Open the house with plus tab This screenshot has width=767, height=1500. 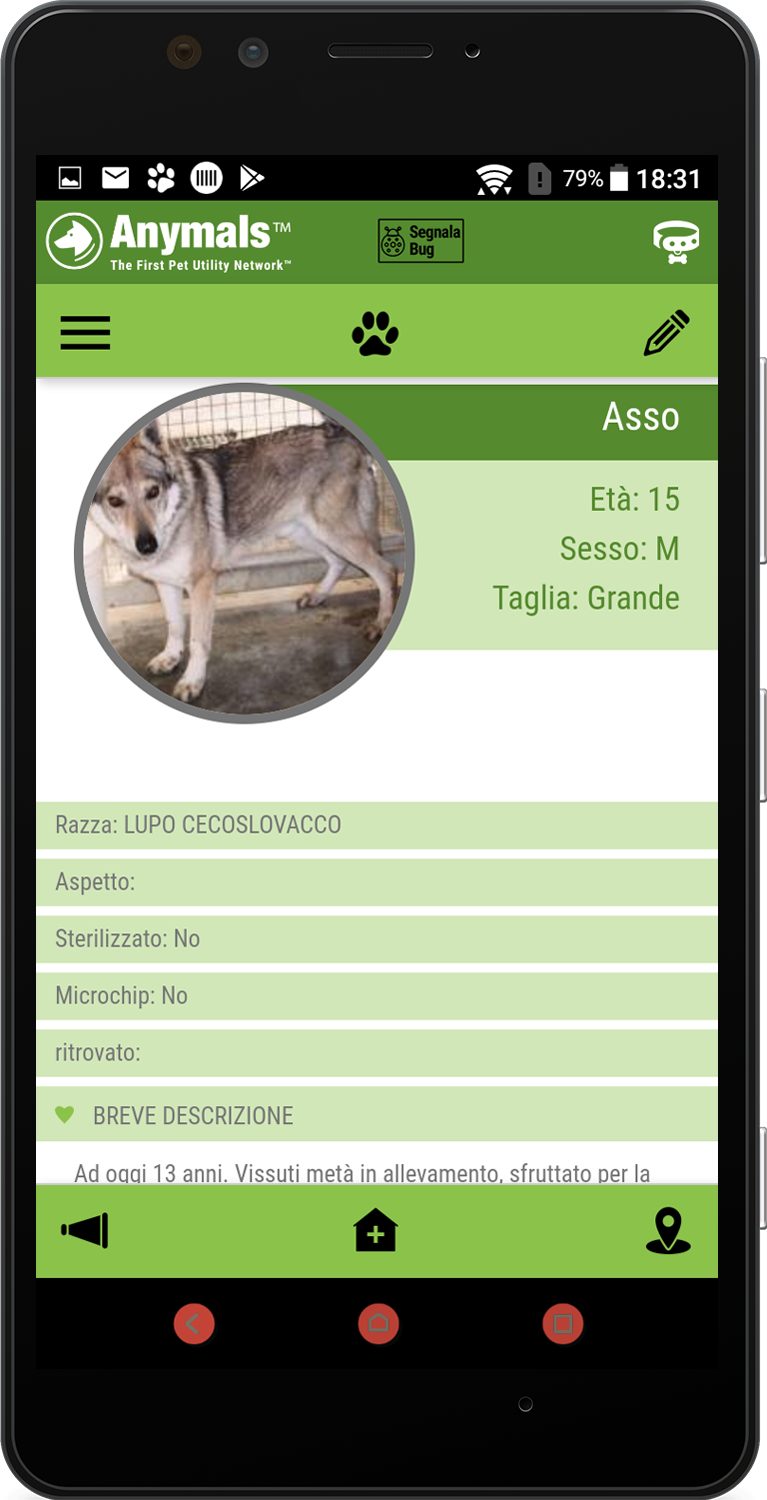(x=375, y=1231)
